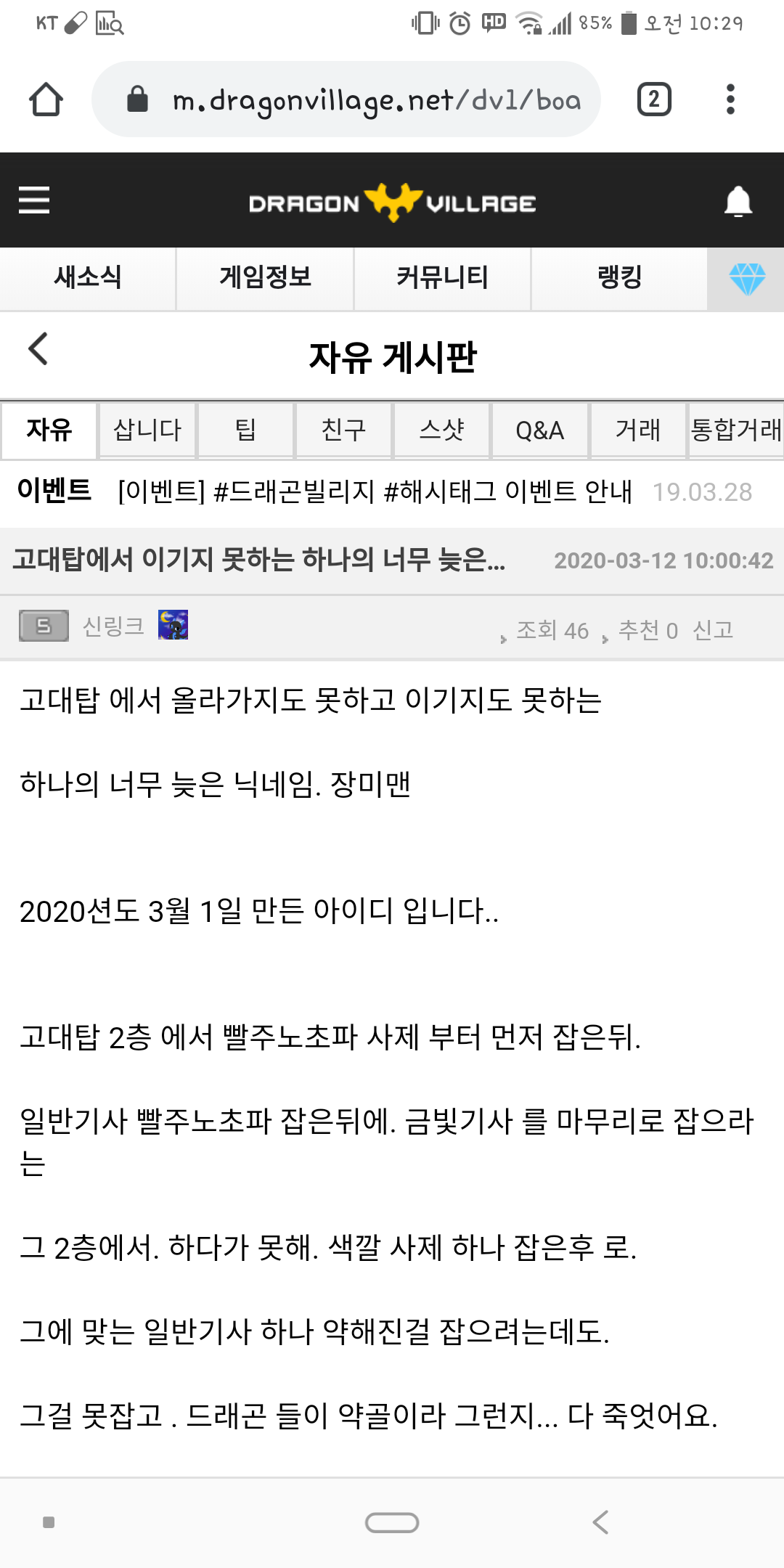Open the hamburger drawer menu

pos(34,200)
